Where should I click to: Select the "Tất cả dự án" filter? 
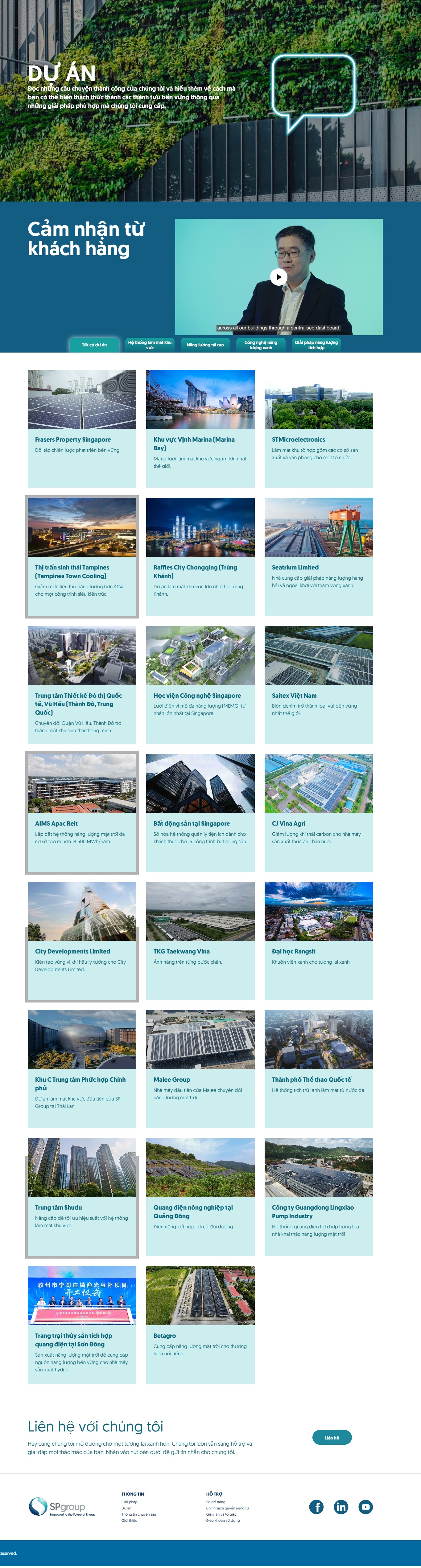pos(94,345)
